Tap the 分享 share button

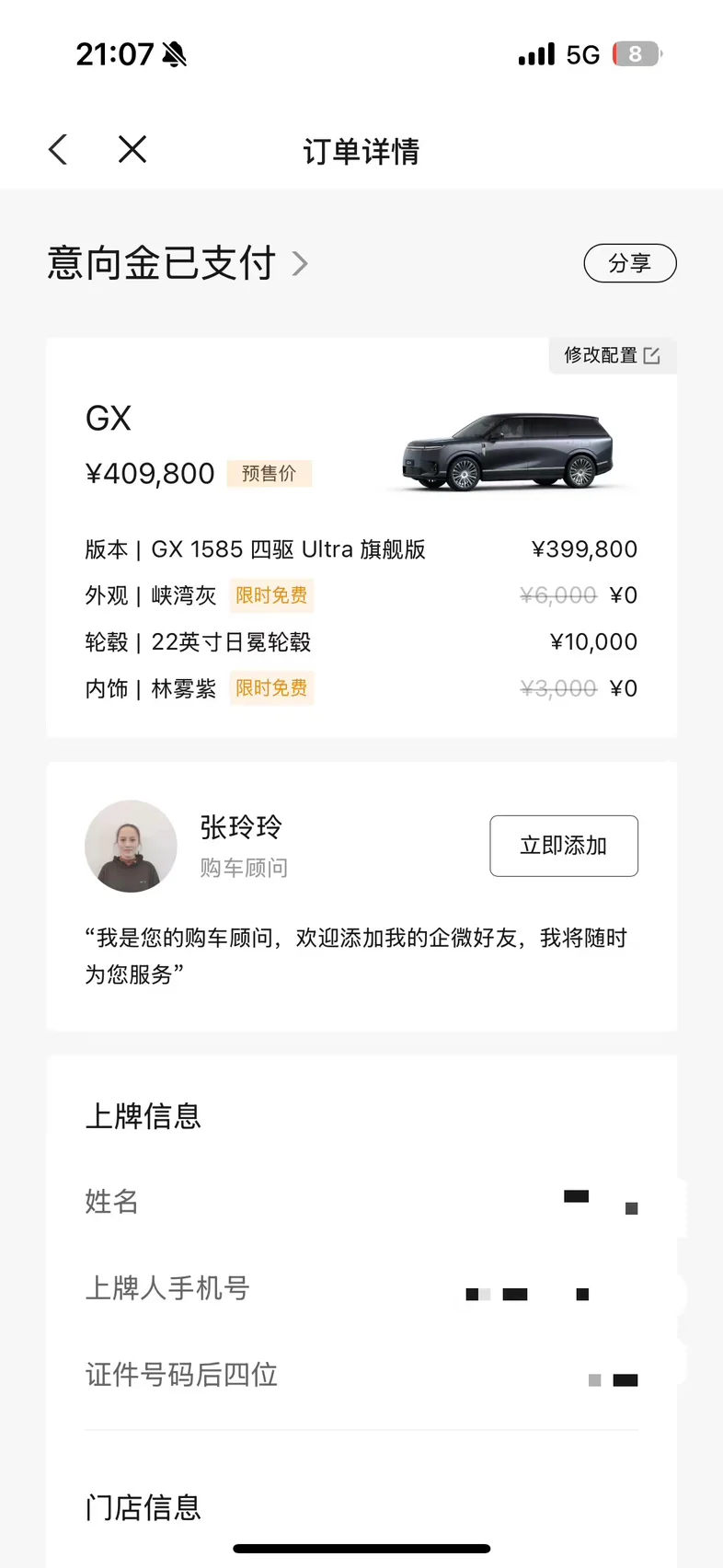630,263
